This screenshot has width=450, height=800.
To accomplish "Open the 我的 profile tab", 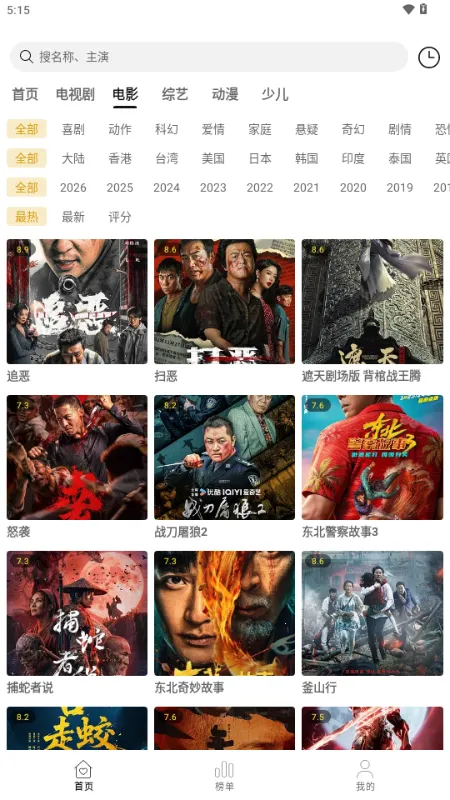I will tap(365, 776).
